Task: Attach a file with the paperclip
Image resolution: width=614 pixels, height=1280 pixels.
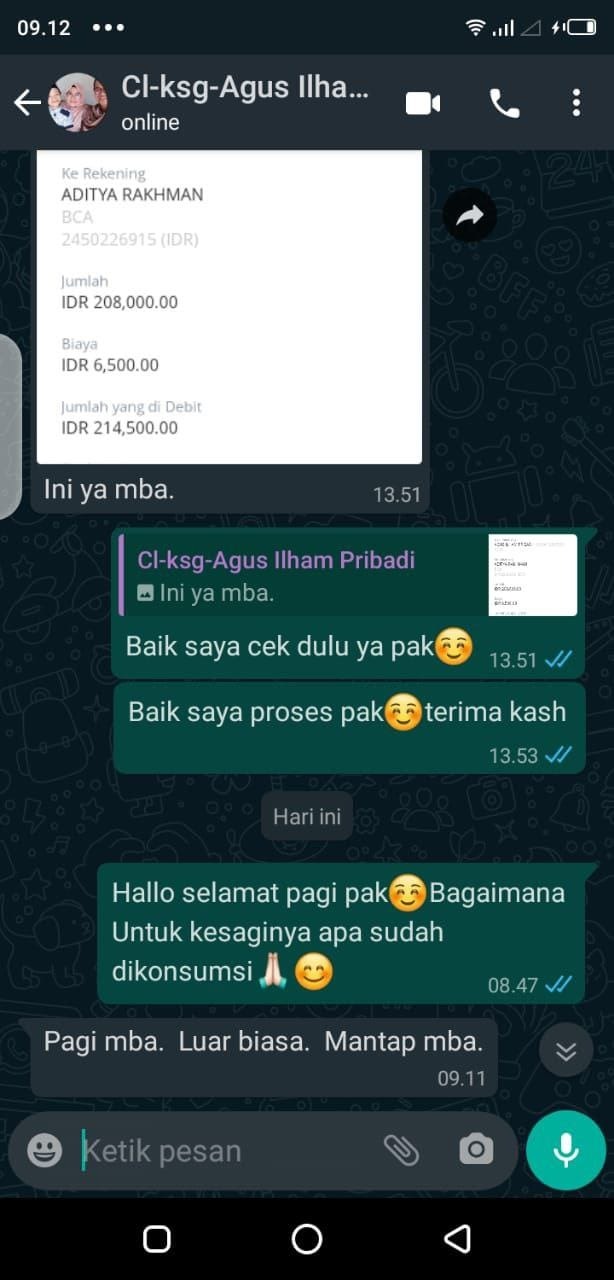Action: click(401, 1151)
